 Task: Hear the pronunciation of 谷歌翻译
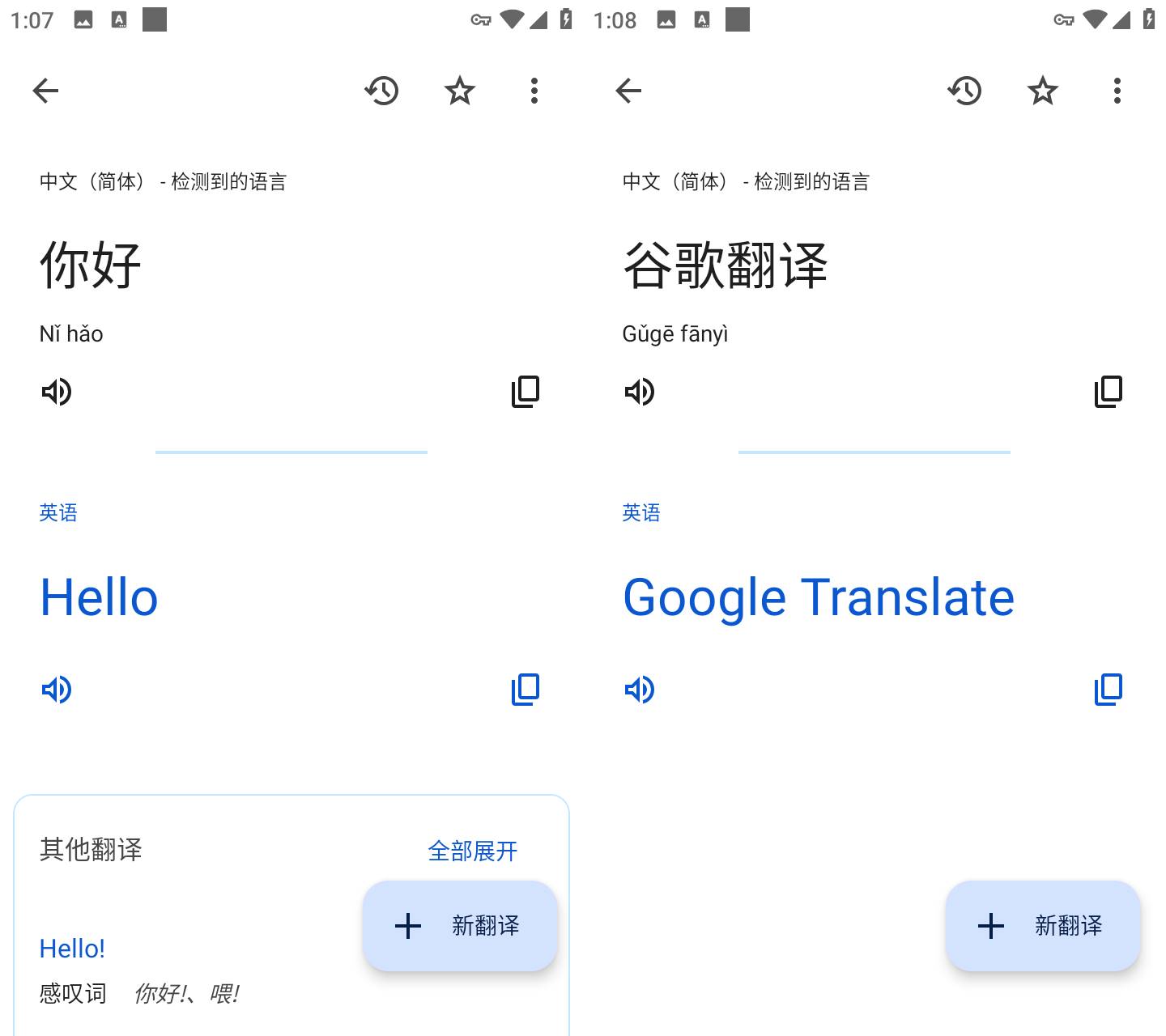tap(640, 392)
